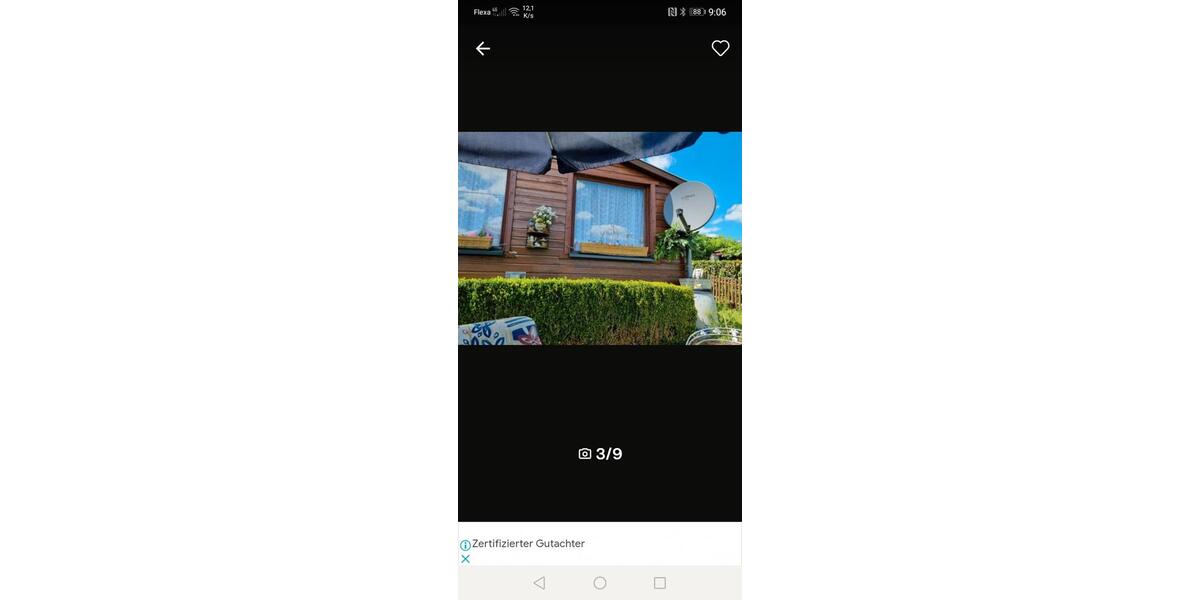Open the ad info icon
This screenshot has height=600, width=1200.
(x=465, y=545)
